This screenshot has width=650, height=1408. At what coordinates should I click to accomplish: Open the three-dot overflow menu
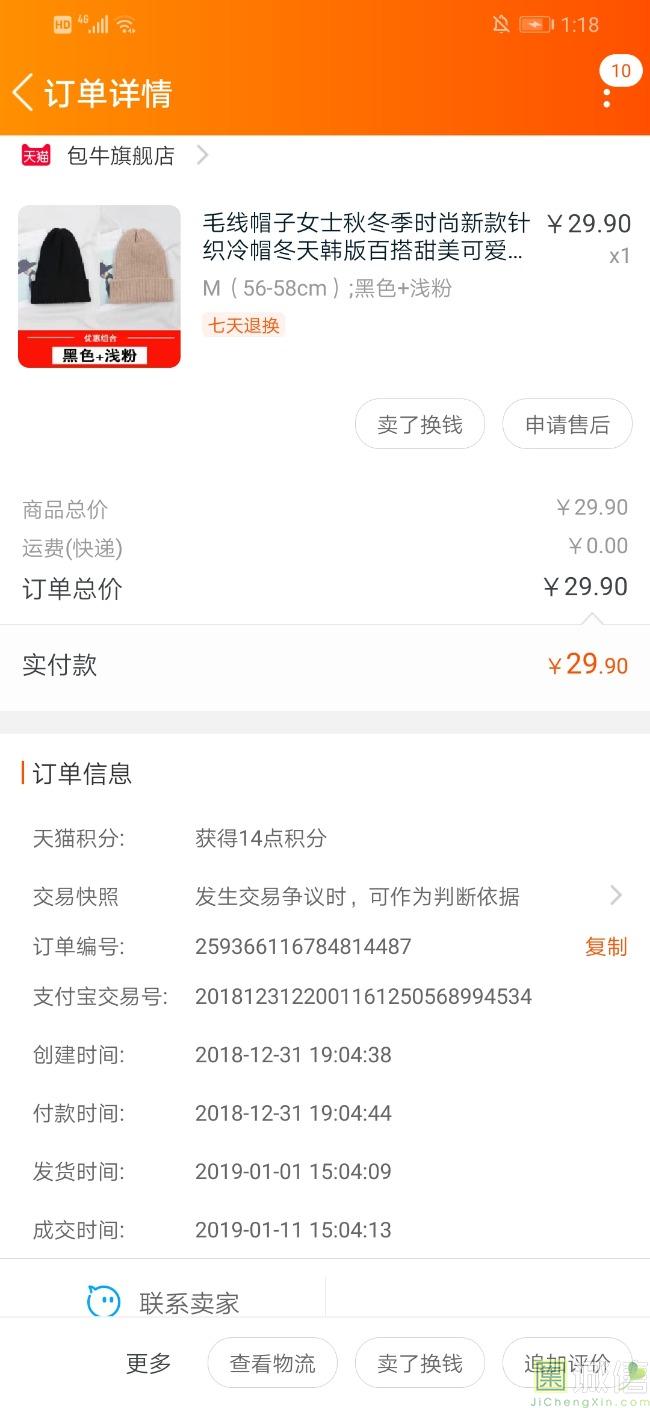point(607,97)
